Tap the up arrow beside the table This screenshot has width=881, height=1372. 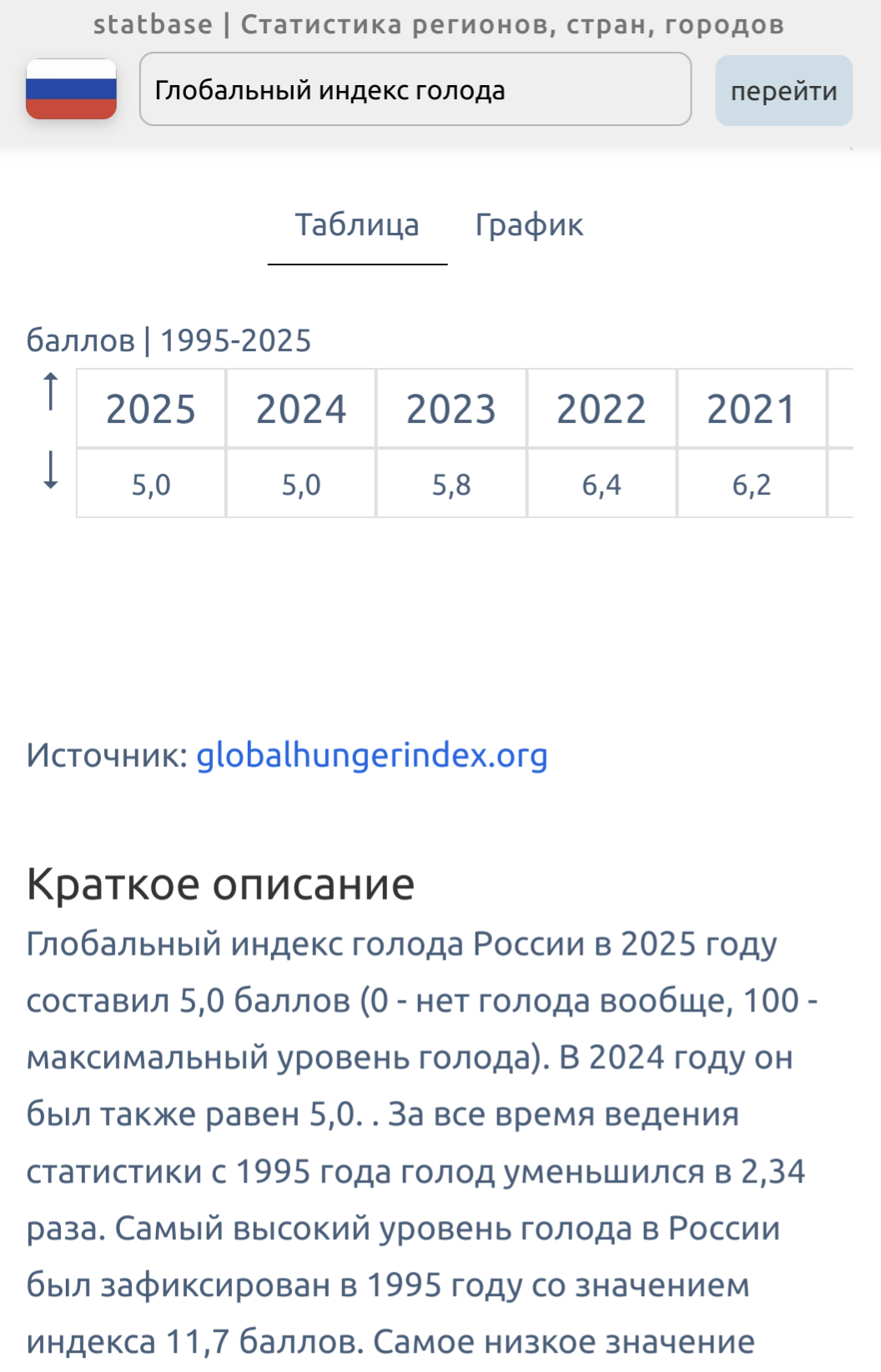pos(51,391)
